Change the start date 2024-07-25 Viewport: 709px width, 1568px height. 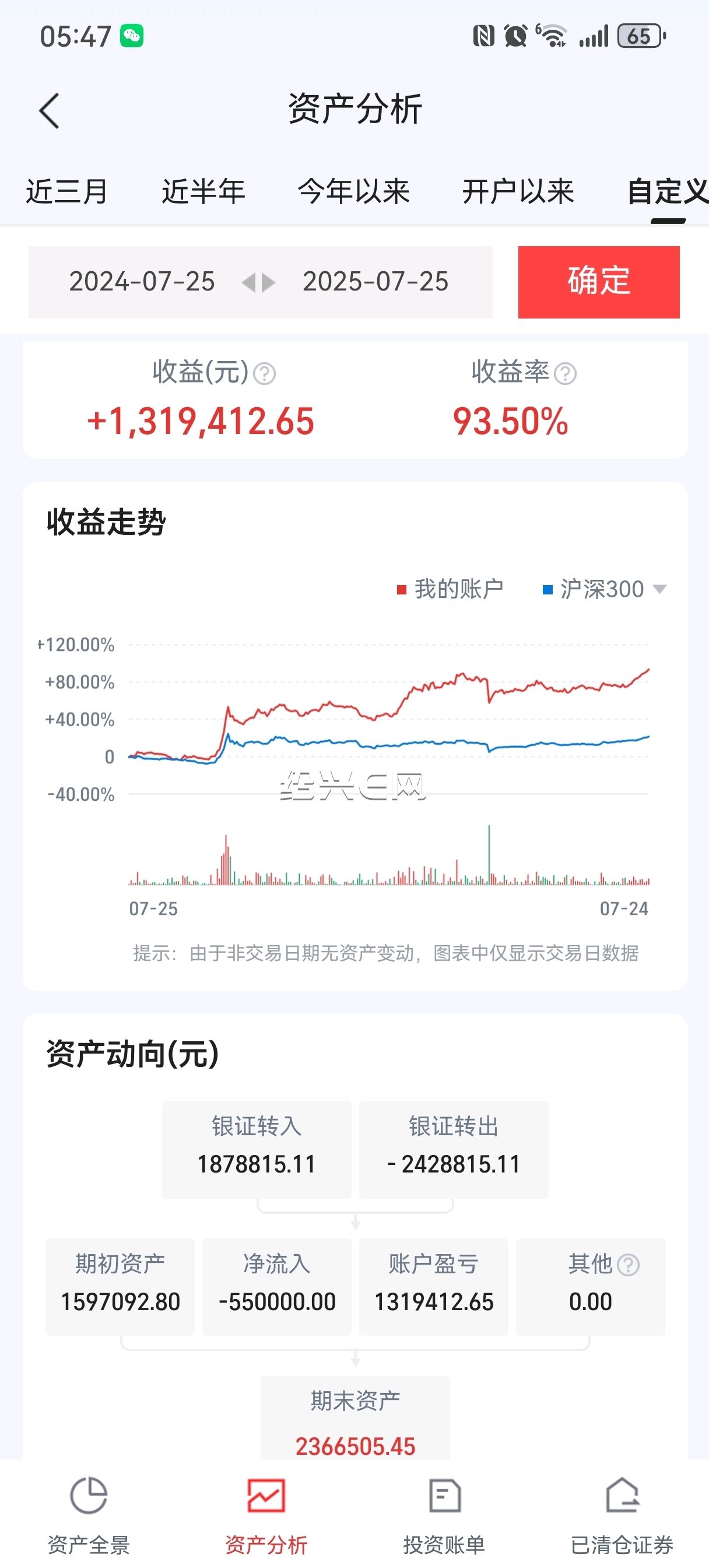pyautogui.click(x=142, y=282)
